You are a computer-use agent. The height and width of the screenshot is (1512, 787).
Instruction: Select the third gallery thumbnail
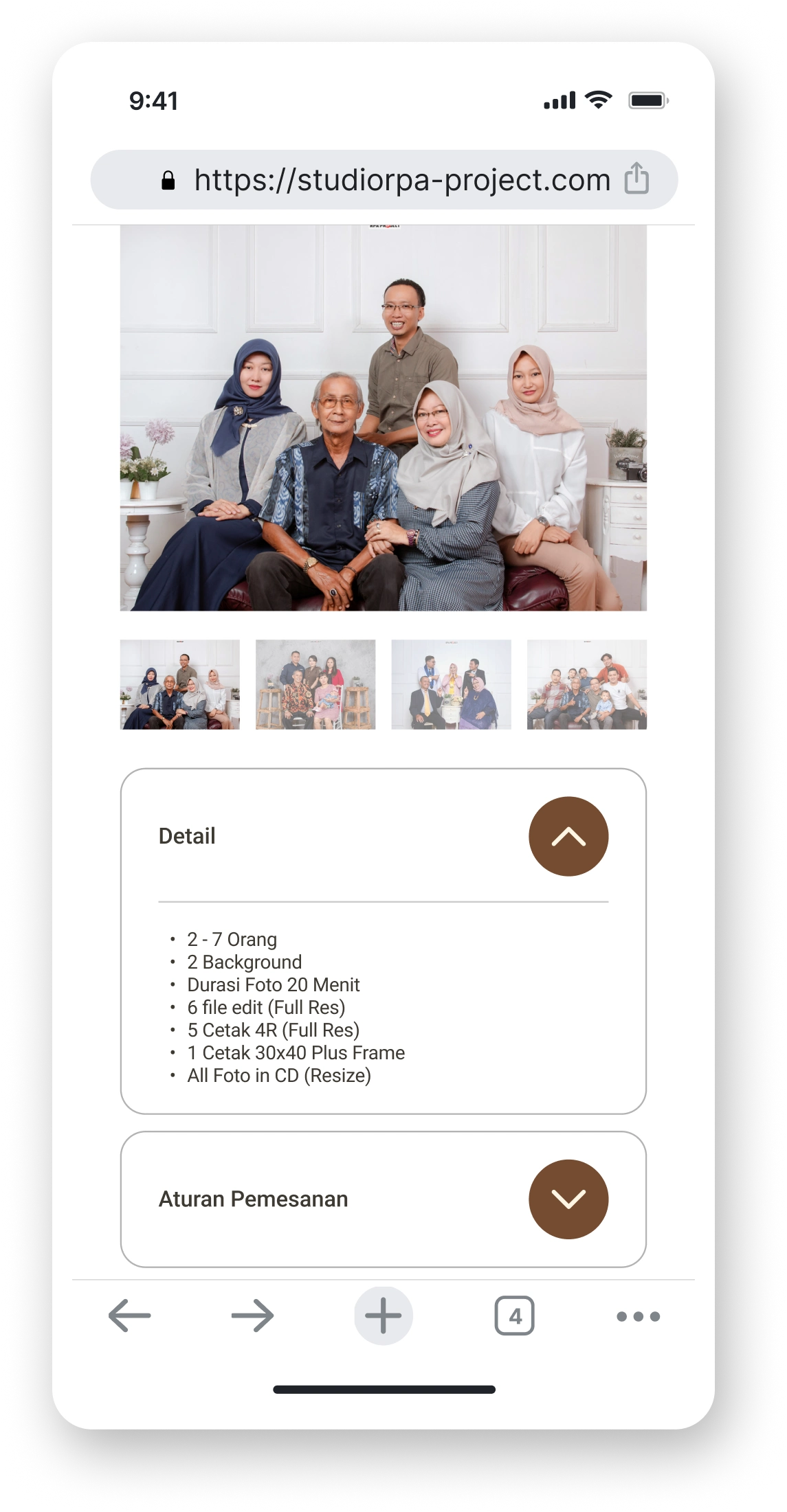pyautogui.click(x=451, y=684)
